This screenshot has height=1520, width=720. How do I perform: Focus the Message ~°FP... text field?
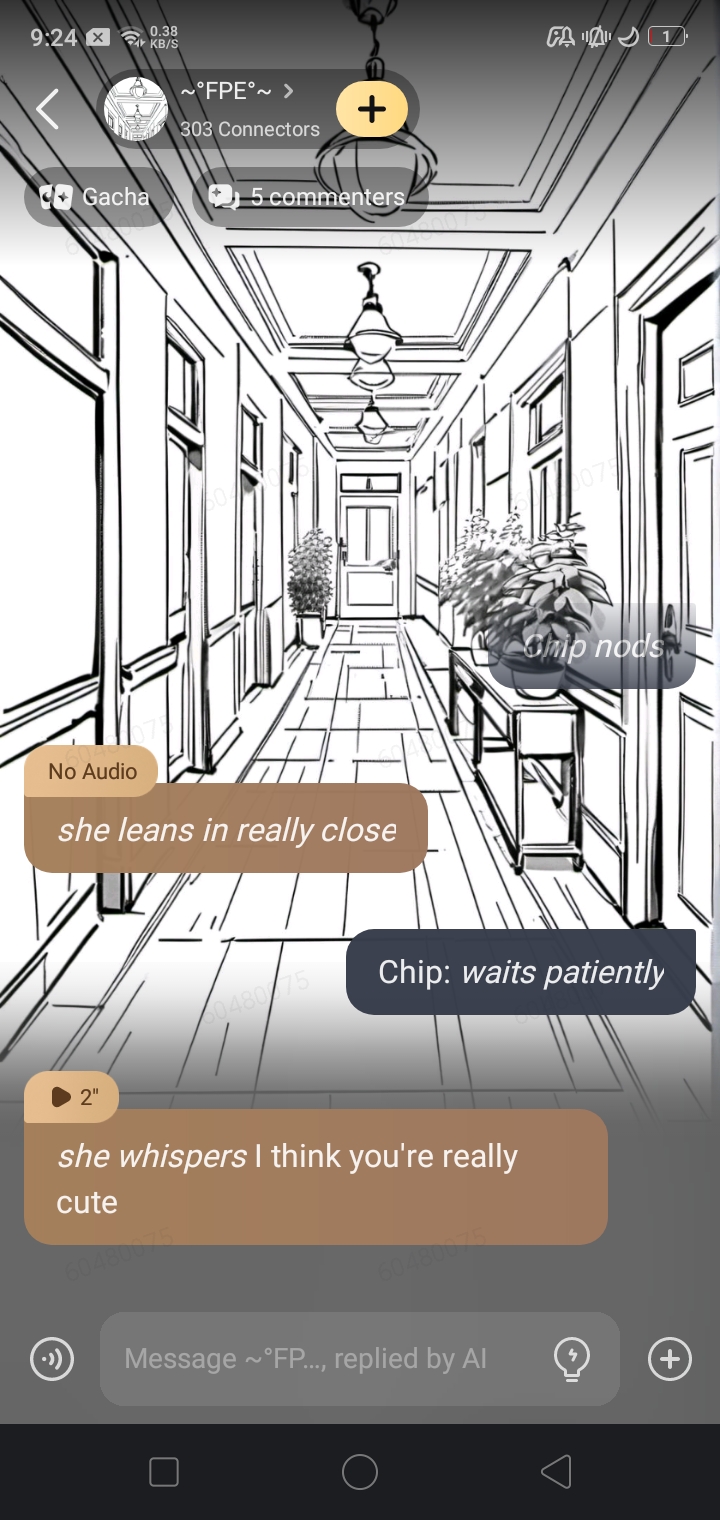coord(320,1359)
